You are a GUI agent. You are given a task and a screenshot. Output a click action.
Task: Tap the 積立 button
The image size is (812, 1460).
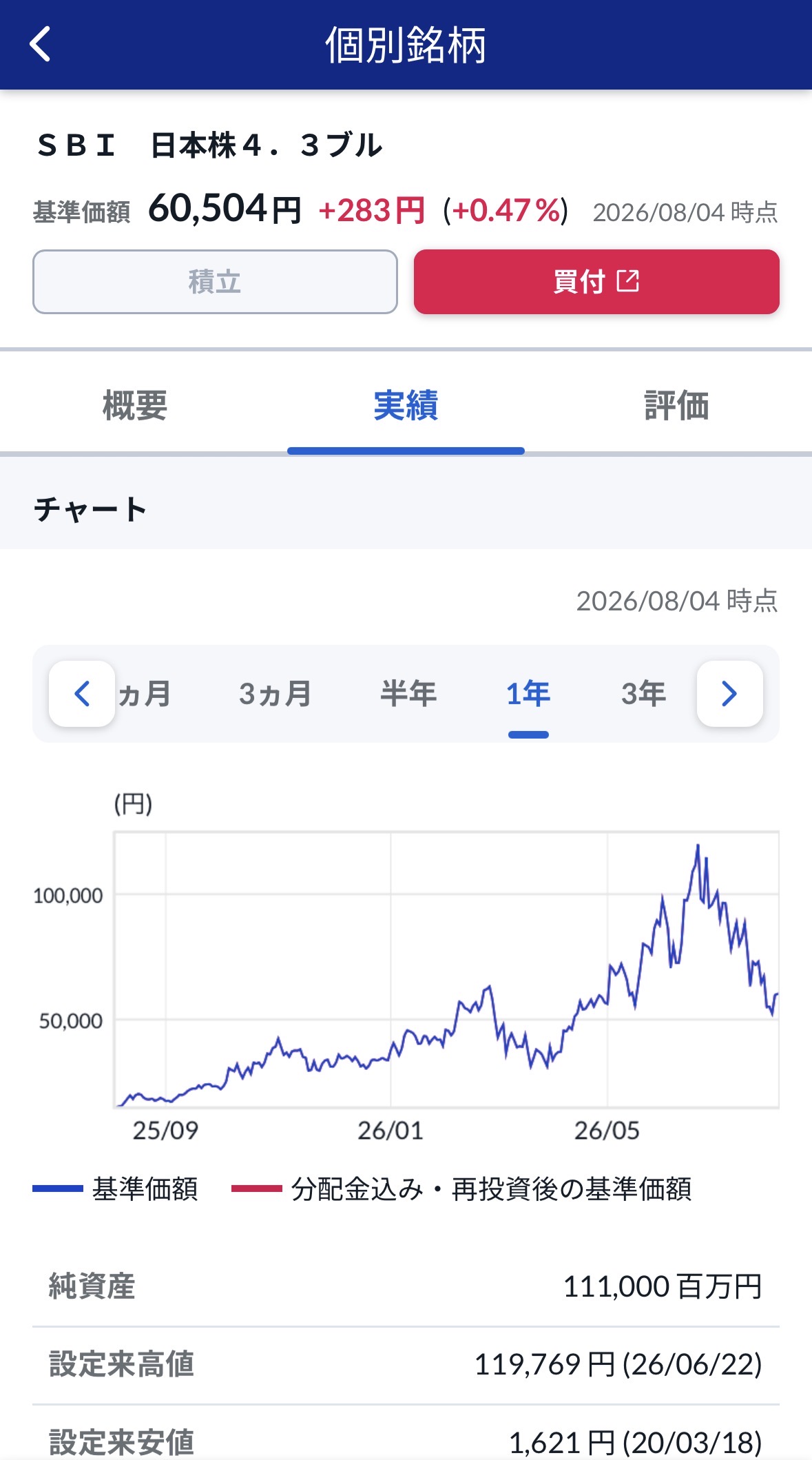(215, 282)
